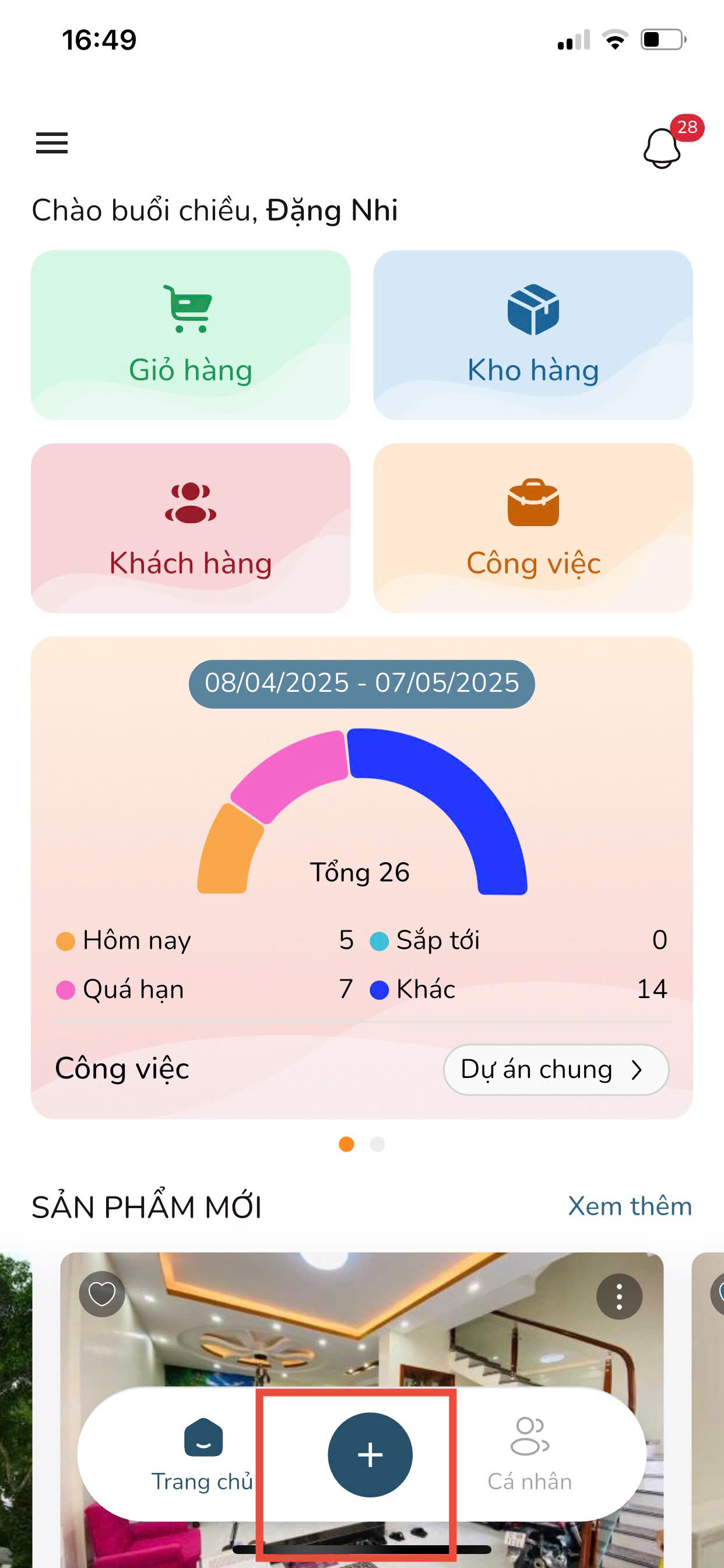724x1568 pixels.
Task: Open the product's three-dot options
Action: click(619, 1297)
